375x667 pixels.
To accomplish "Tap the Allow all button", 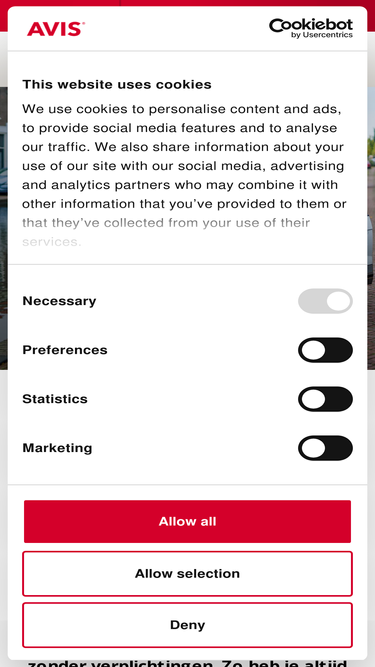I will pyautogui.click(x=187, y=522).
